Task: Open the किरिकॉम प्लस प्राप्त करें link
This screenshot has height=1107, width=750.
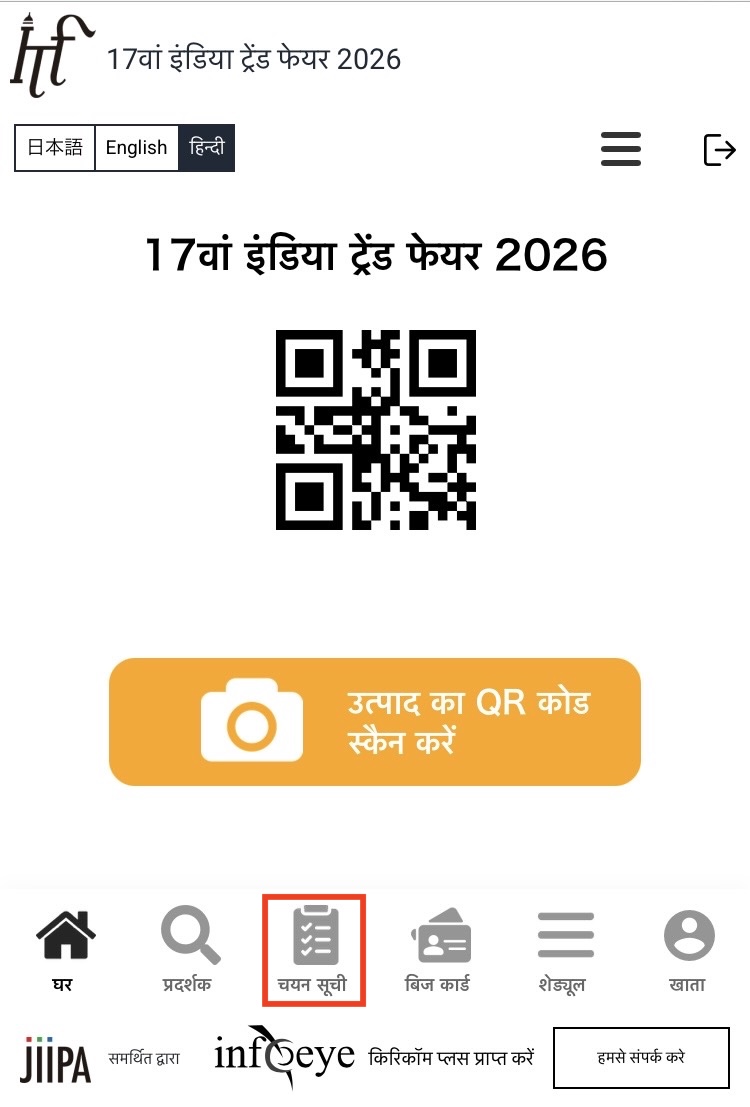Action: pos(451,1057)
